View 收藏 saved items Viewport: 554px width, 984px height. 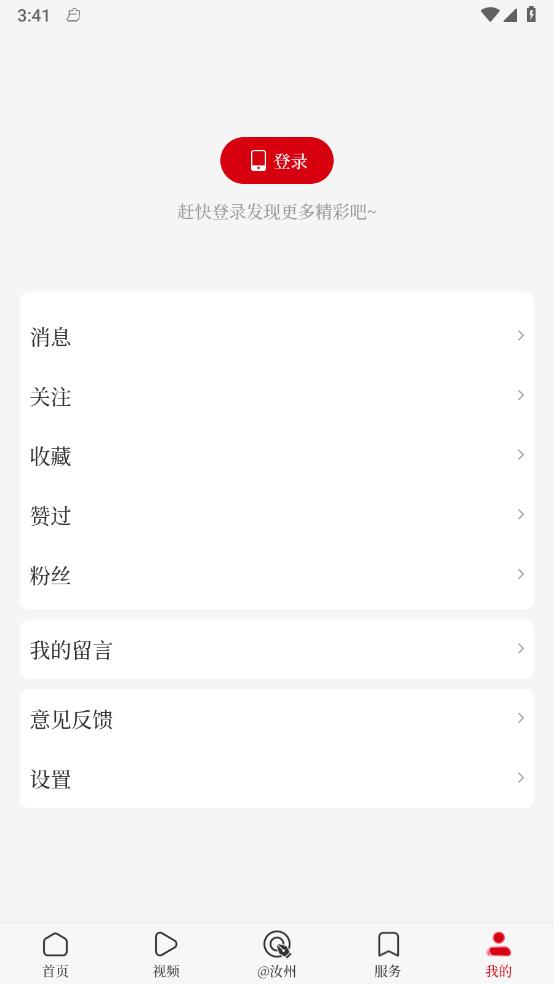[x=277, y=456]
